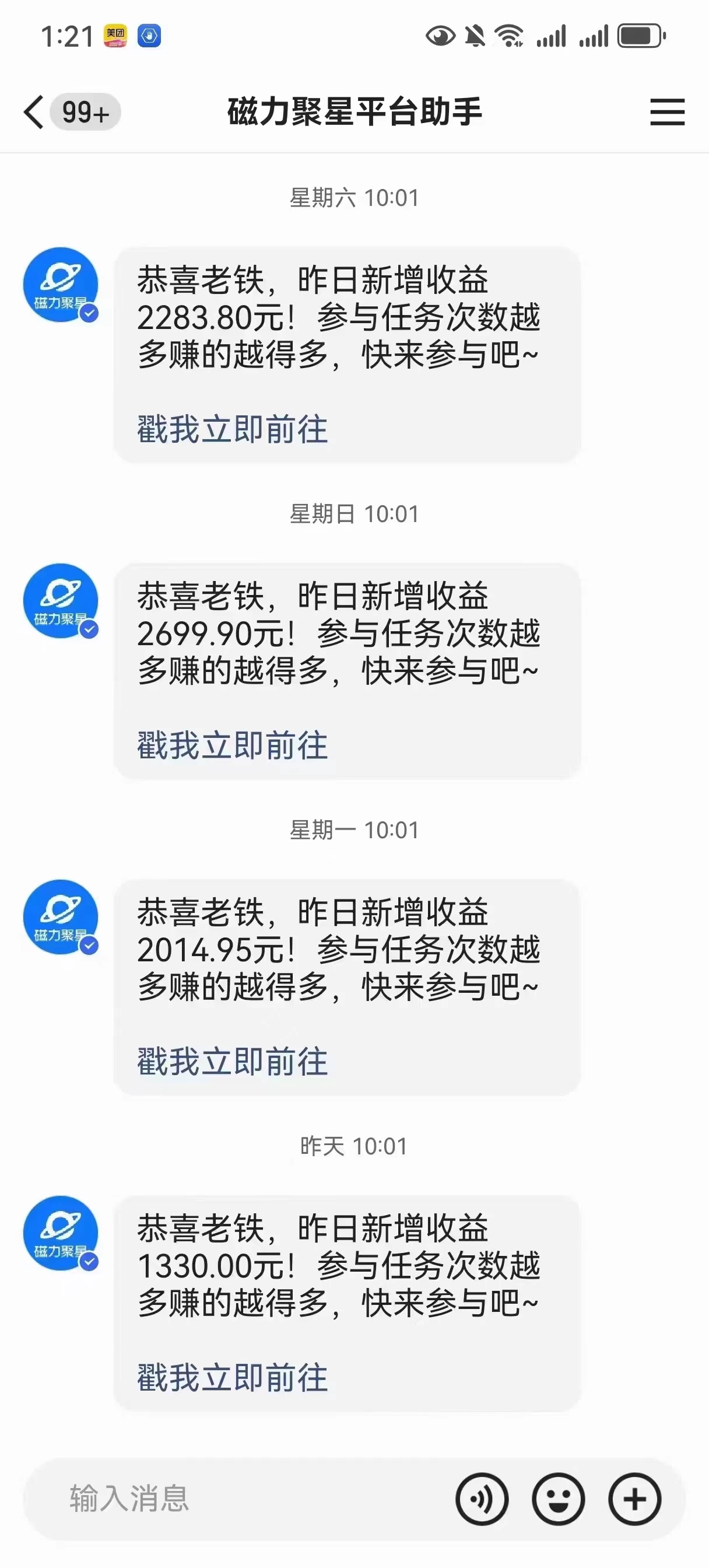Tap 戳我立即前往 in yesterday's message

[230, 1378]
